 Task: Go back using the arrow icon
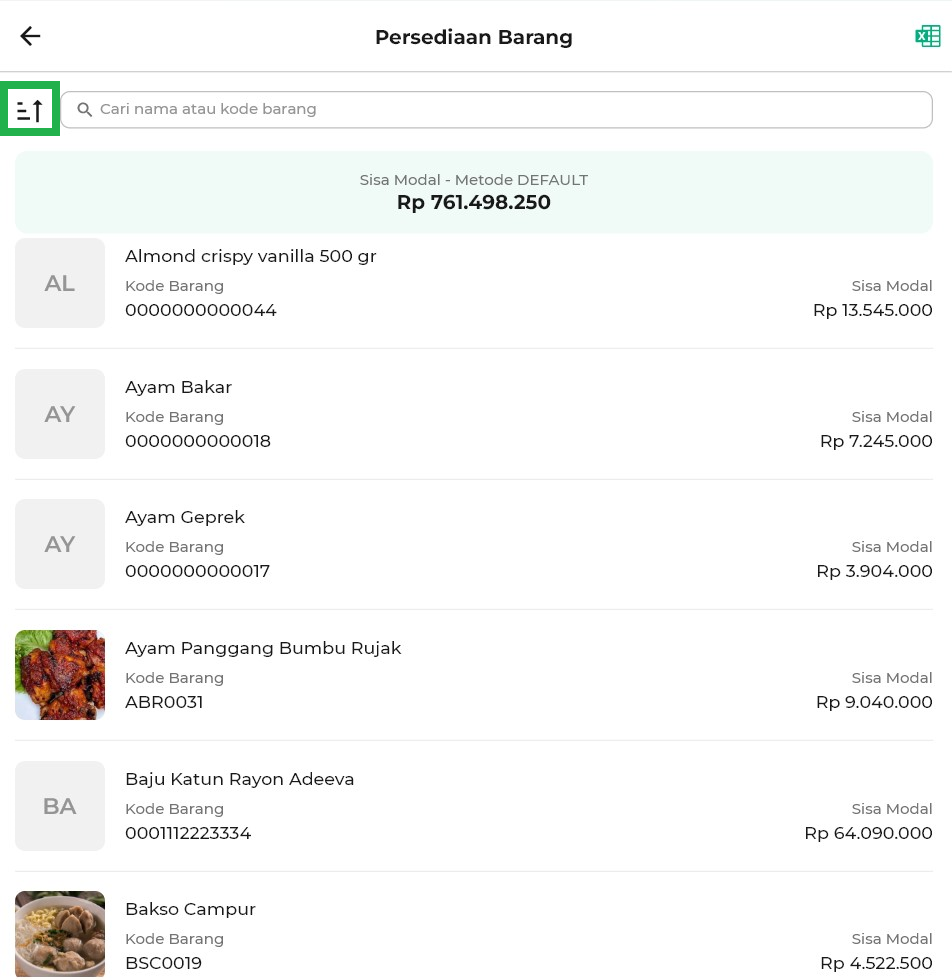(30, 37)
